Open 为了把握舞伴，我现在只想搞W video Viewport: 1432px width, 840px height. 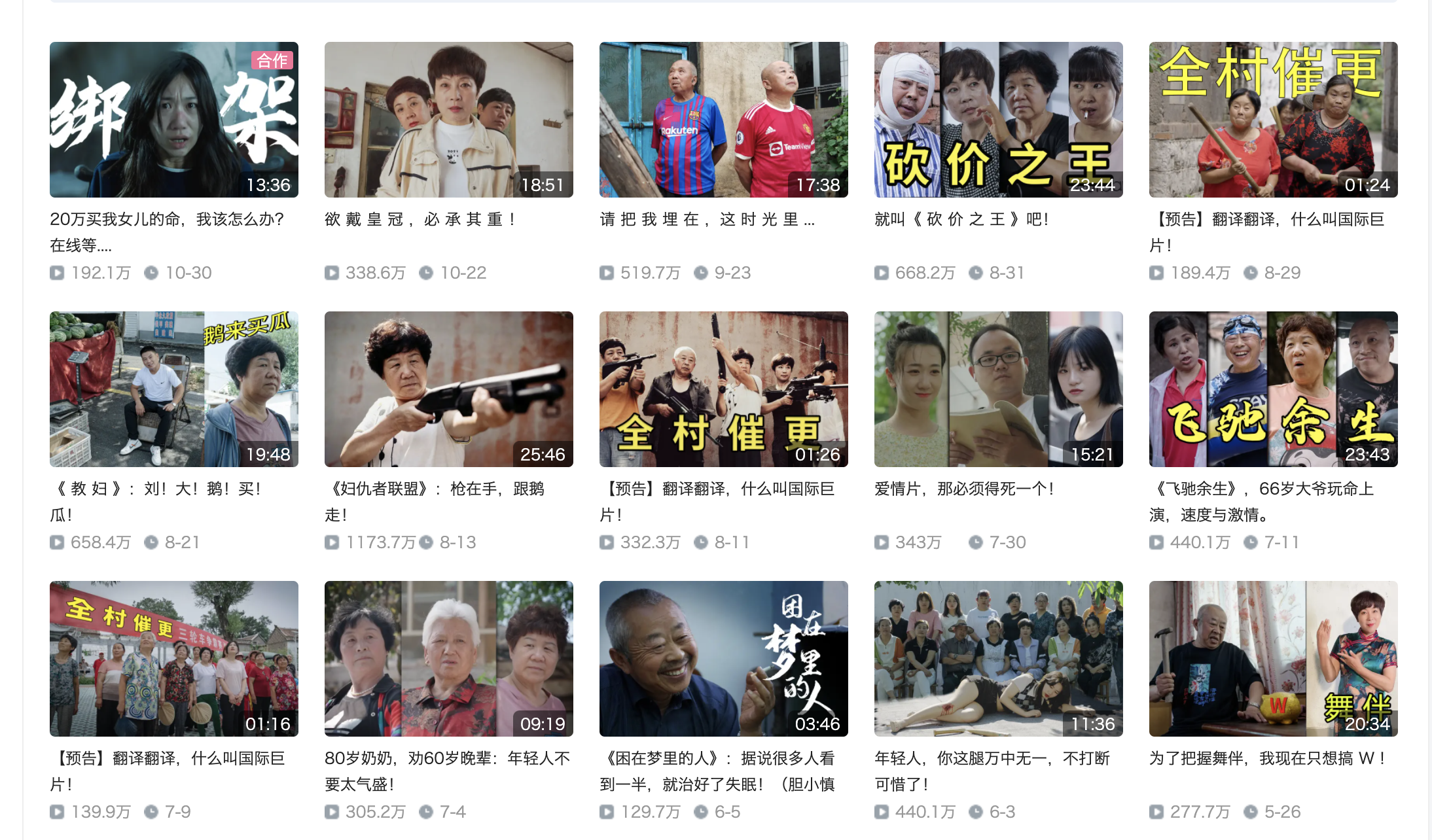point(1273,659)
